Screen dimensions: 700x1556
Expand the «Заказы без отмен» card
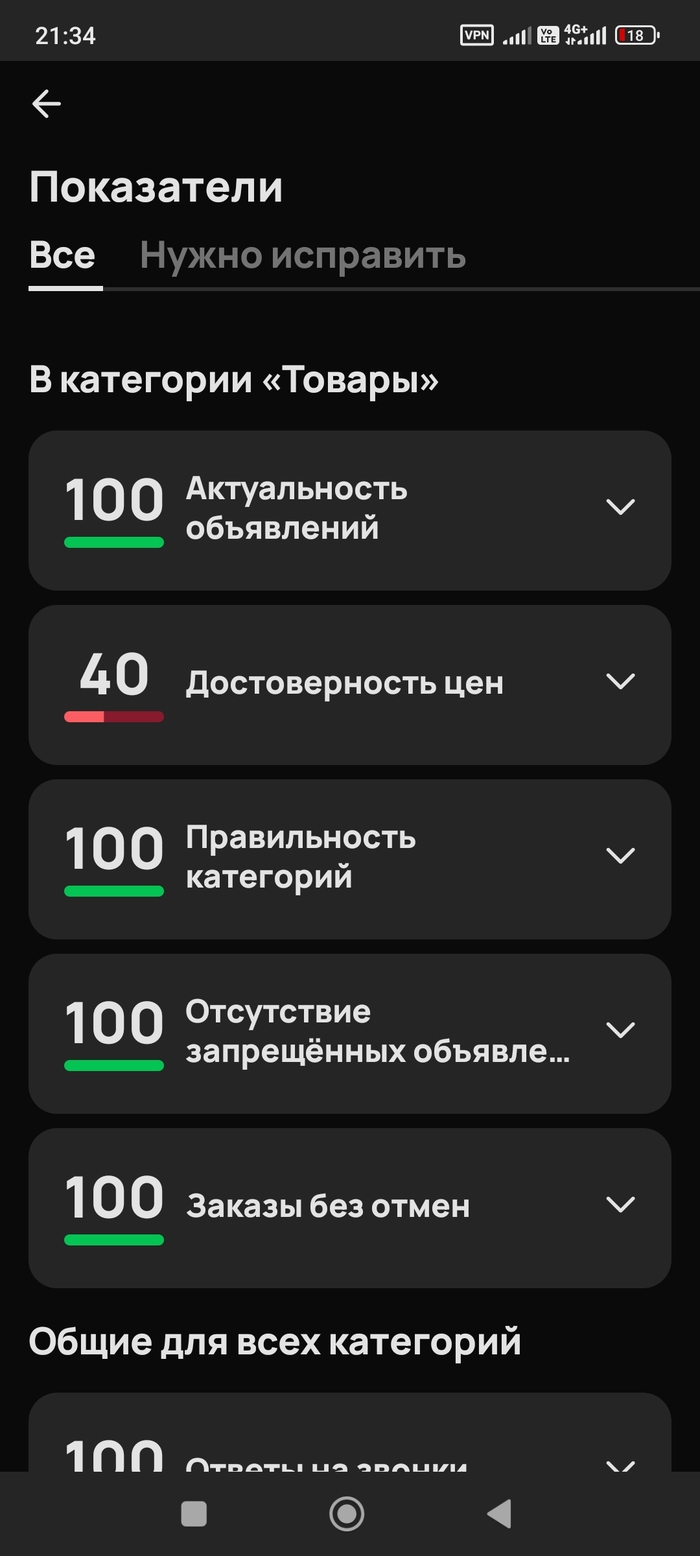point(350,1208)
